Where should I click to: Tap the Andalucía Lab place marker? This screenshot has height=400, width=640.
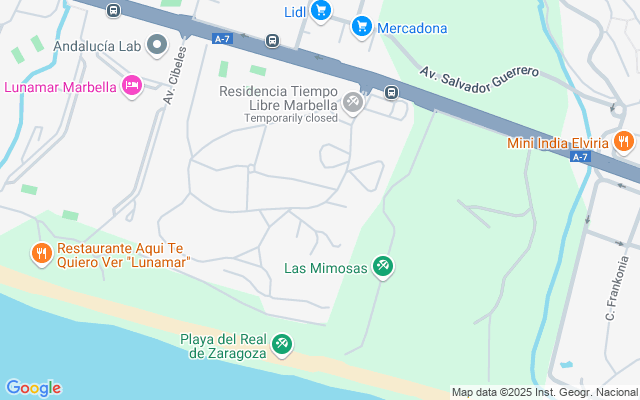tap(156, 45)
